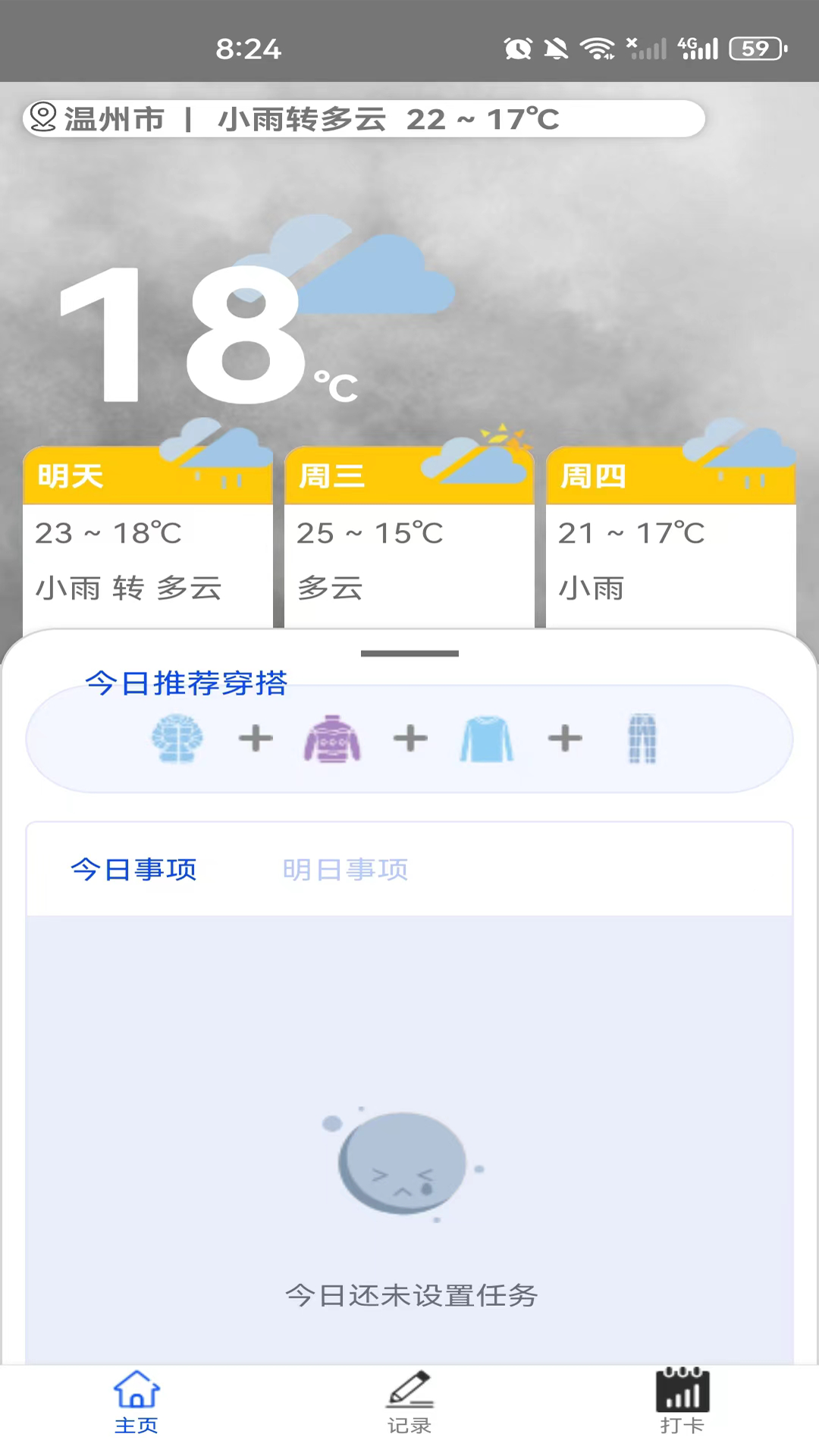Tap the blue long-sleeve shirt icon
Image resolution: width=819 pixels, height=1456 pixels.
pos(487,739)
